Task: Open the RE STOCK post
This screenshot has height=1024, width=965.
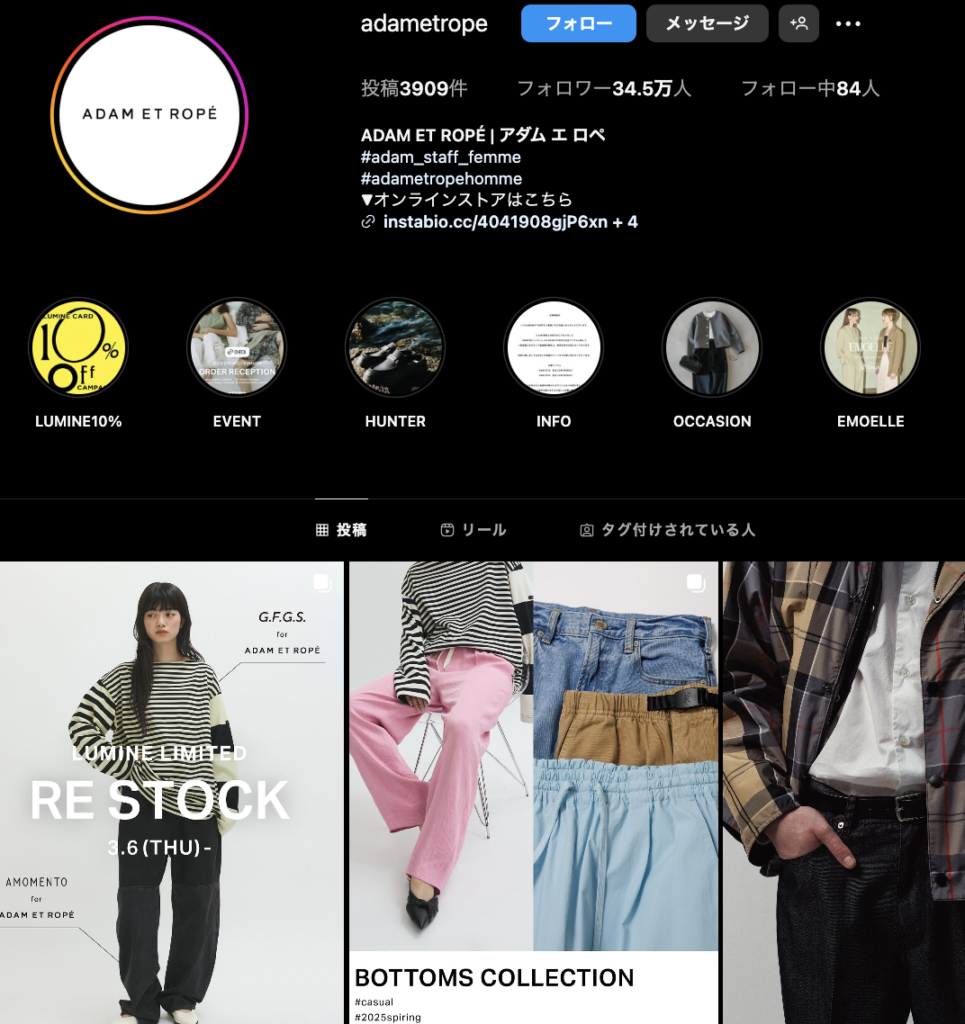Action: click(171, 790)
